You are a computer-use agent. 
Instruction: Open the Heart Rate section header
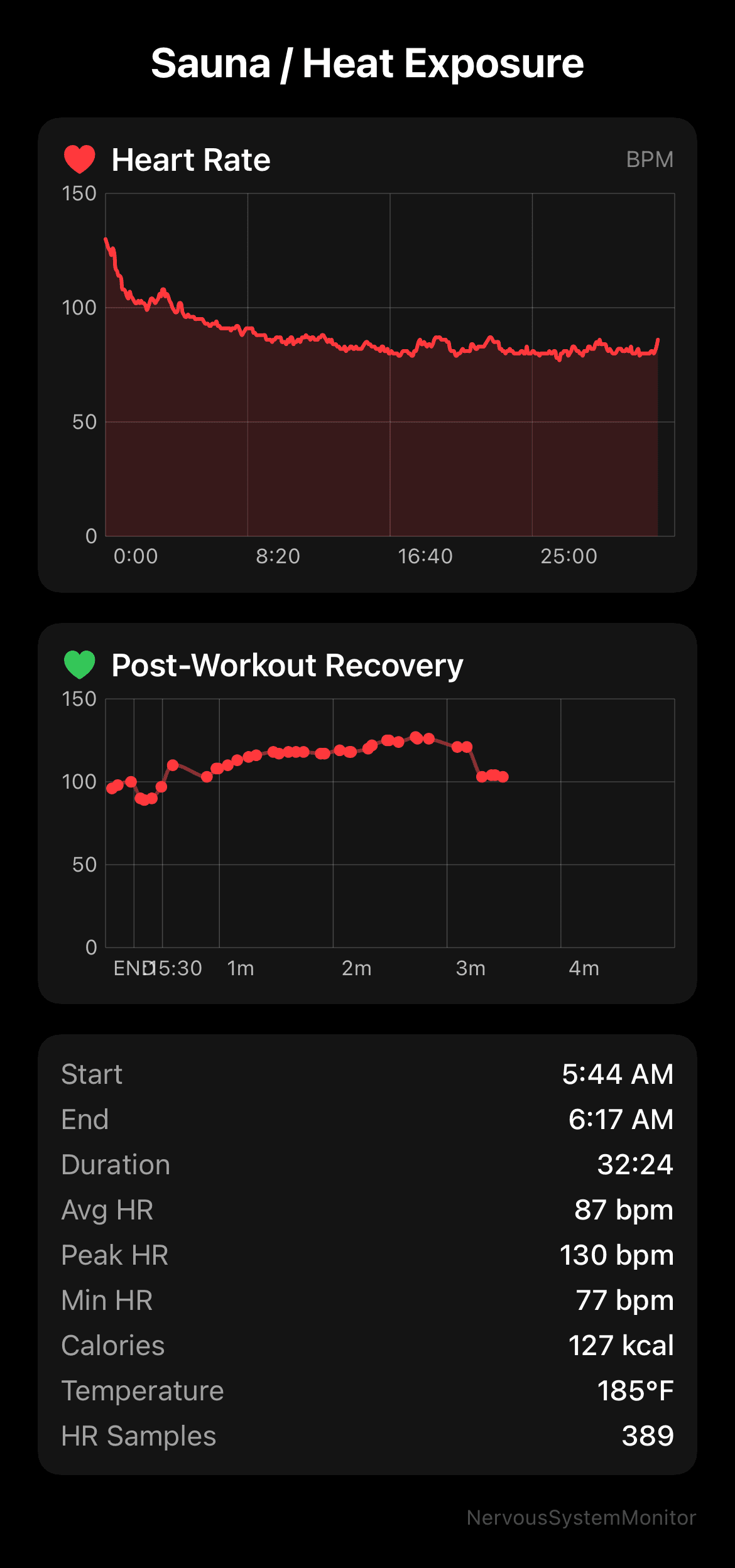(x=190, y=160)
